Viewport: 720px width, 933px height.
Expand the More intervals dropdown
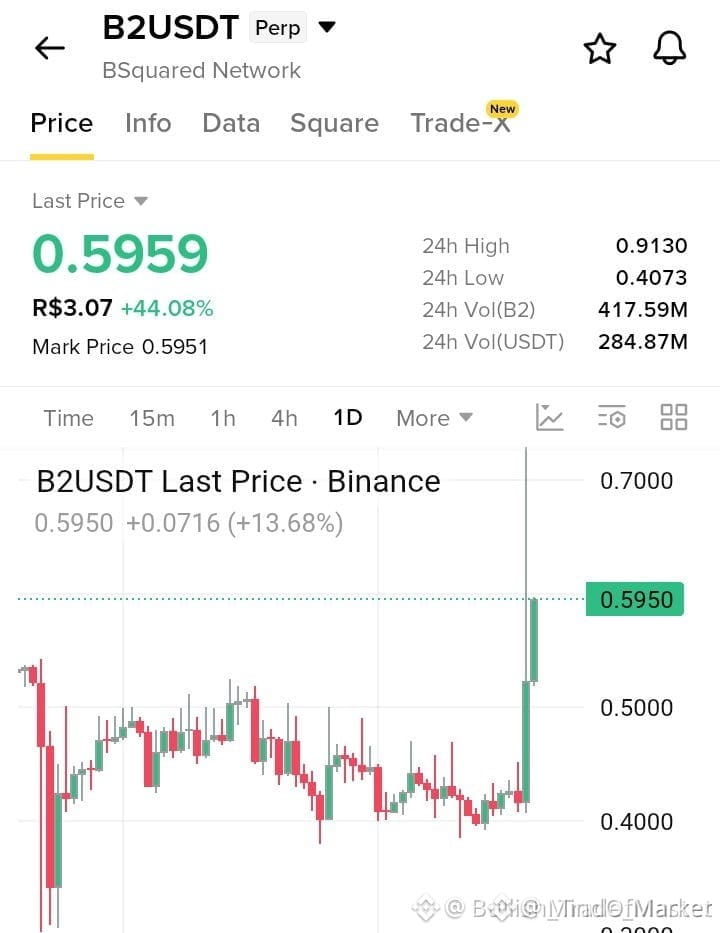click(x=434, y=418)
